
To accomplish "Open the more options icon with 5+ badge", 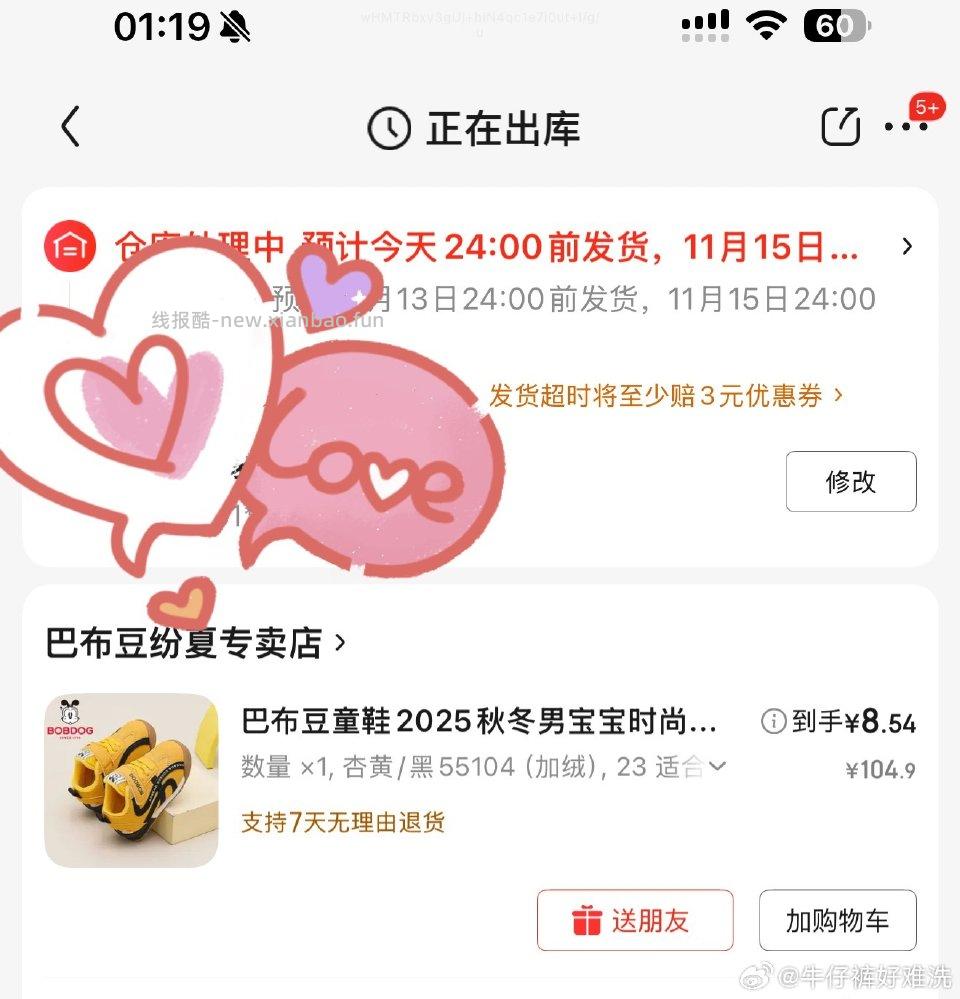I will coord(908,128).
